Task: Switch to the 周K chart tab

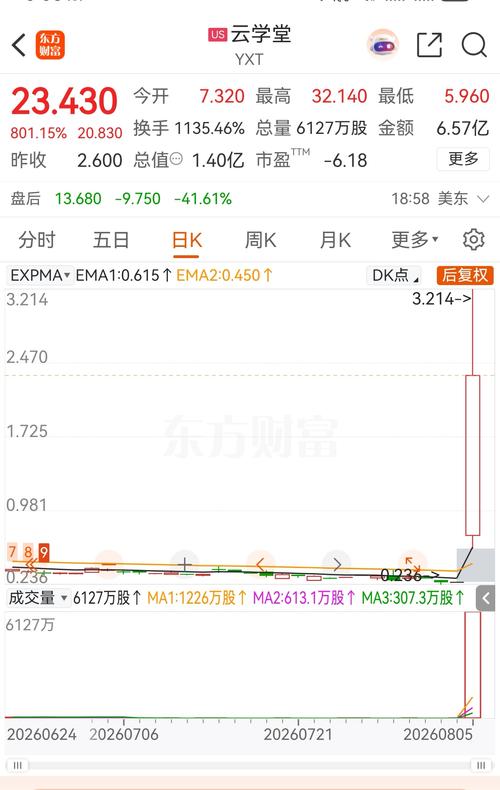Action: pyautogui.click(x=261, y=240)
